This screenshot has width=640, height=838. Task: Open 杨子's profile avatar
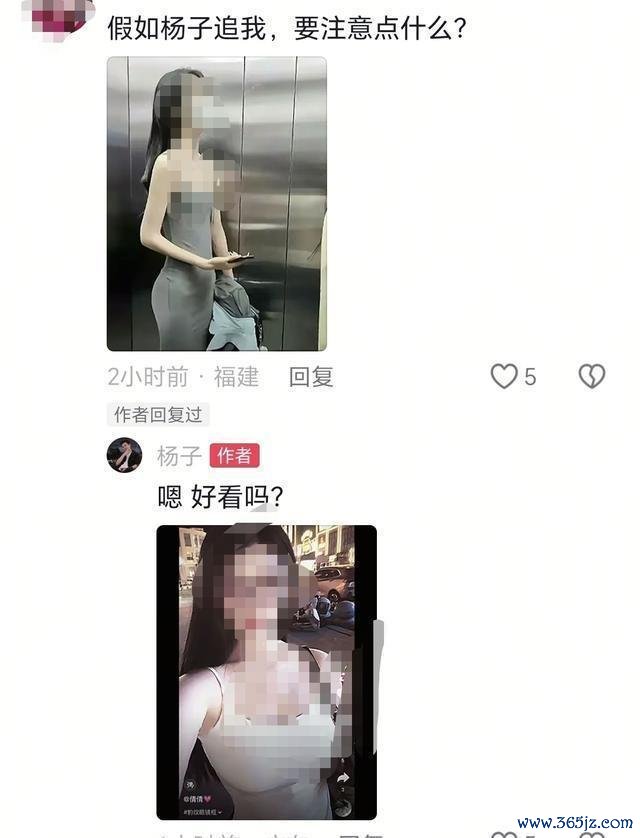click(x=125, y=456)
